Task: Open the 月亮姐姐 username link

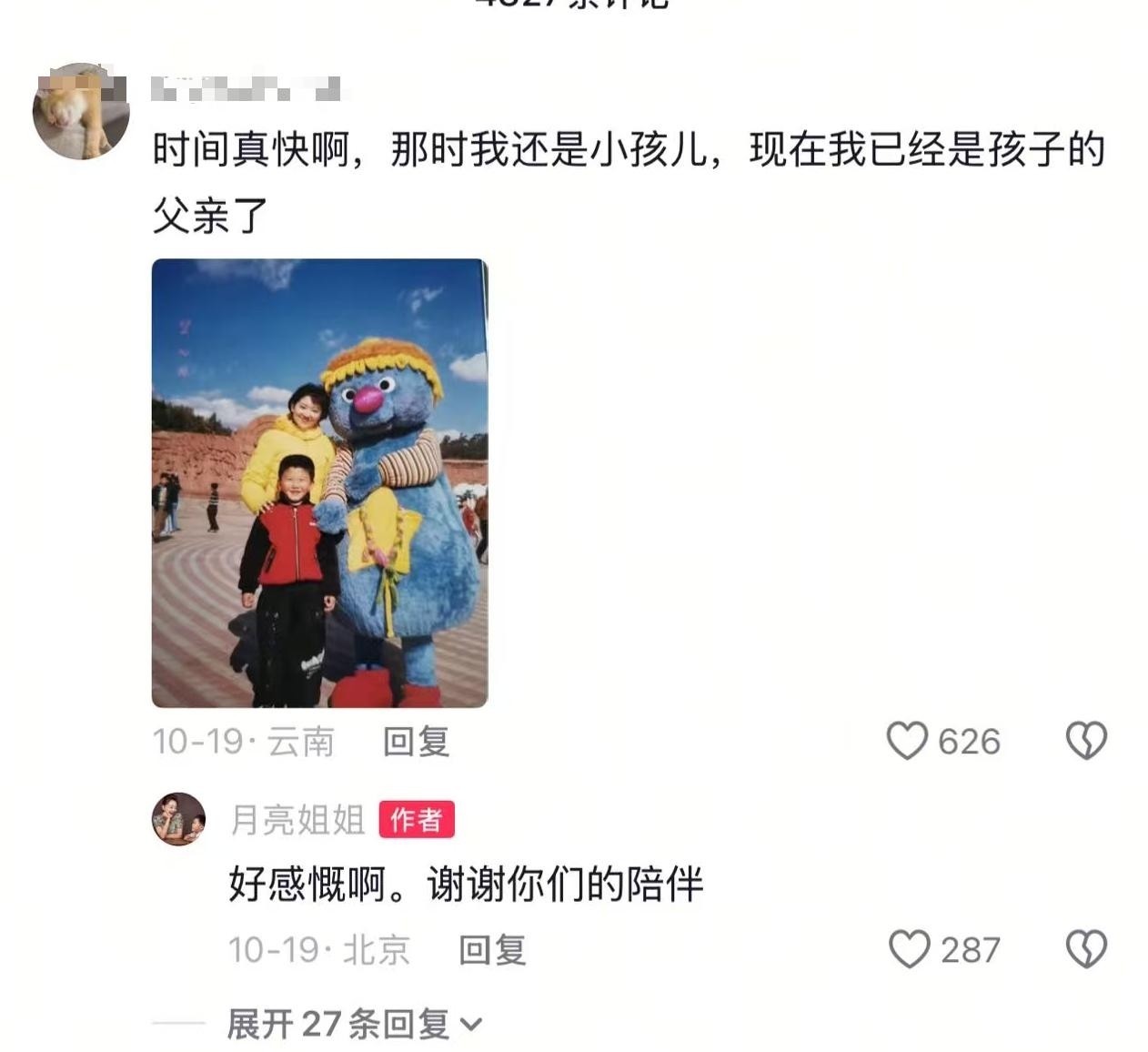Action: point(297,820)
